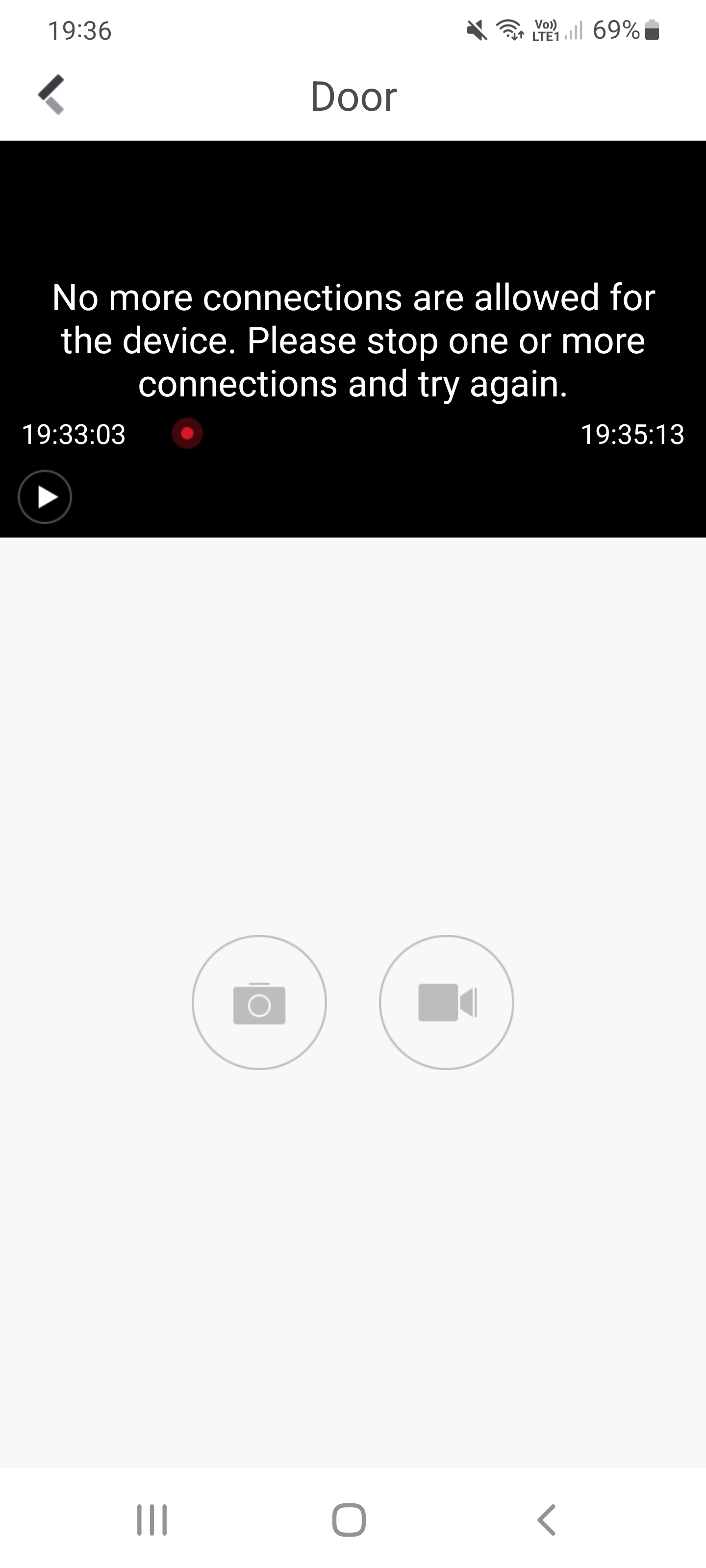Start video recording with the camcorder button
706x1568 pixels.
(447, 1002)
